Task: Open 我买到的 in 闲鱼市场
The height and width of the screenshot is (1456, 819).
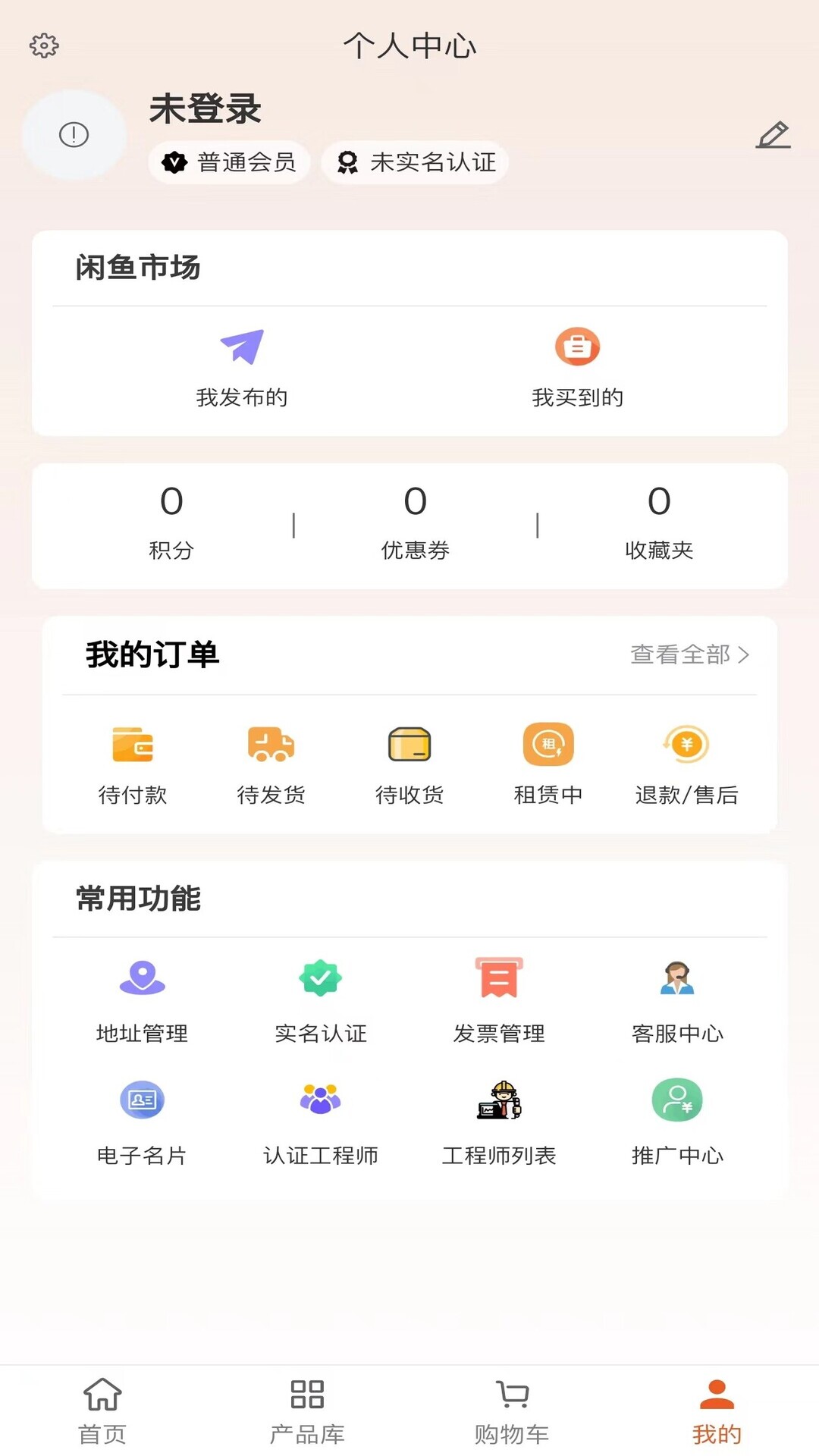Action: tap(577, 367)
